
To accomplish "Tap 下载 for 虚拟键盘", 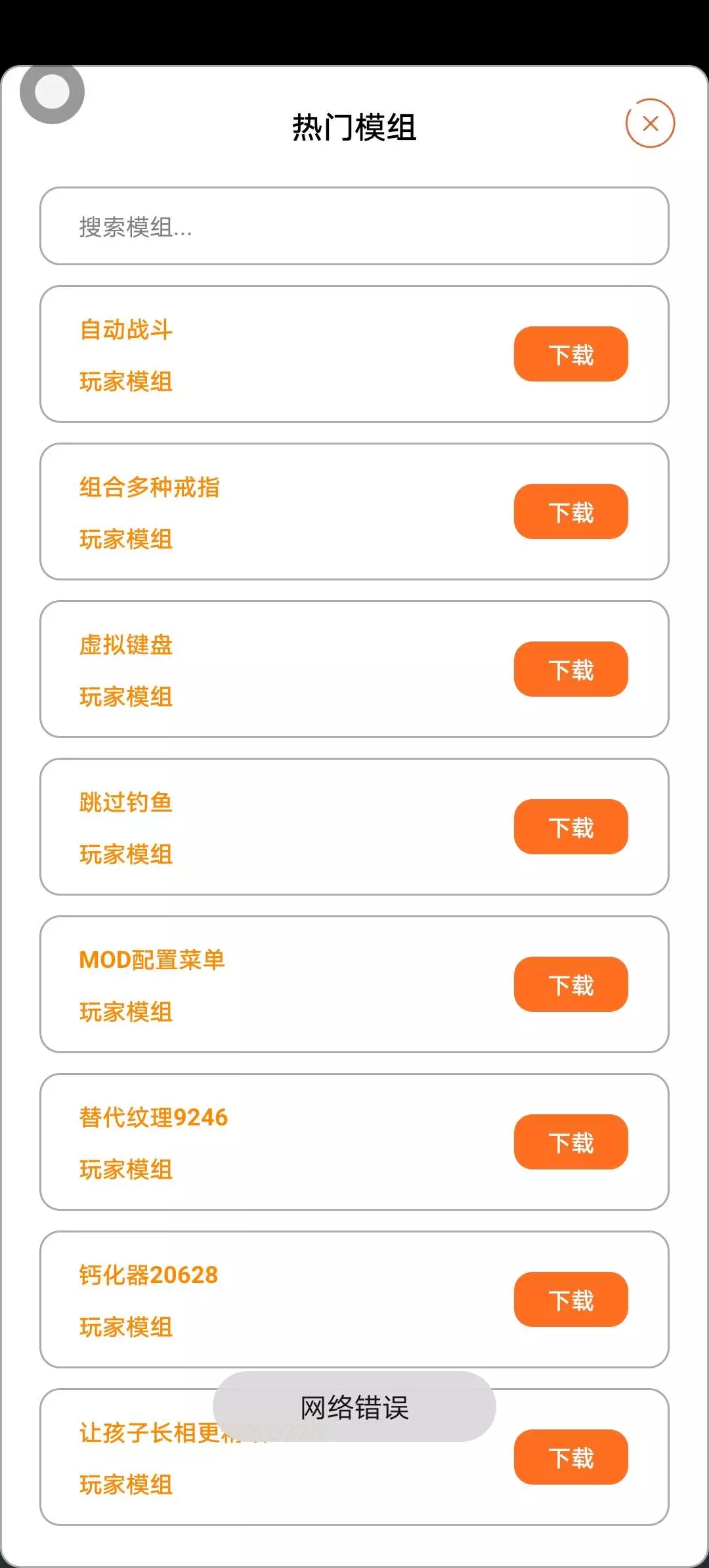I will 570,670.
